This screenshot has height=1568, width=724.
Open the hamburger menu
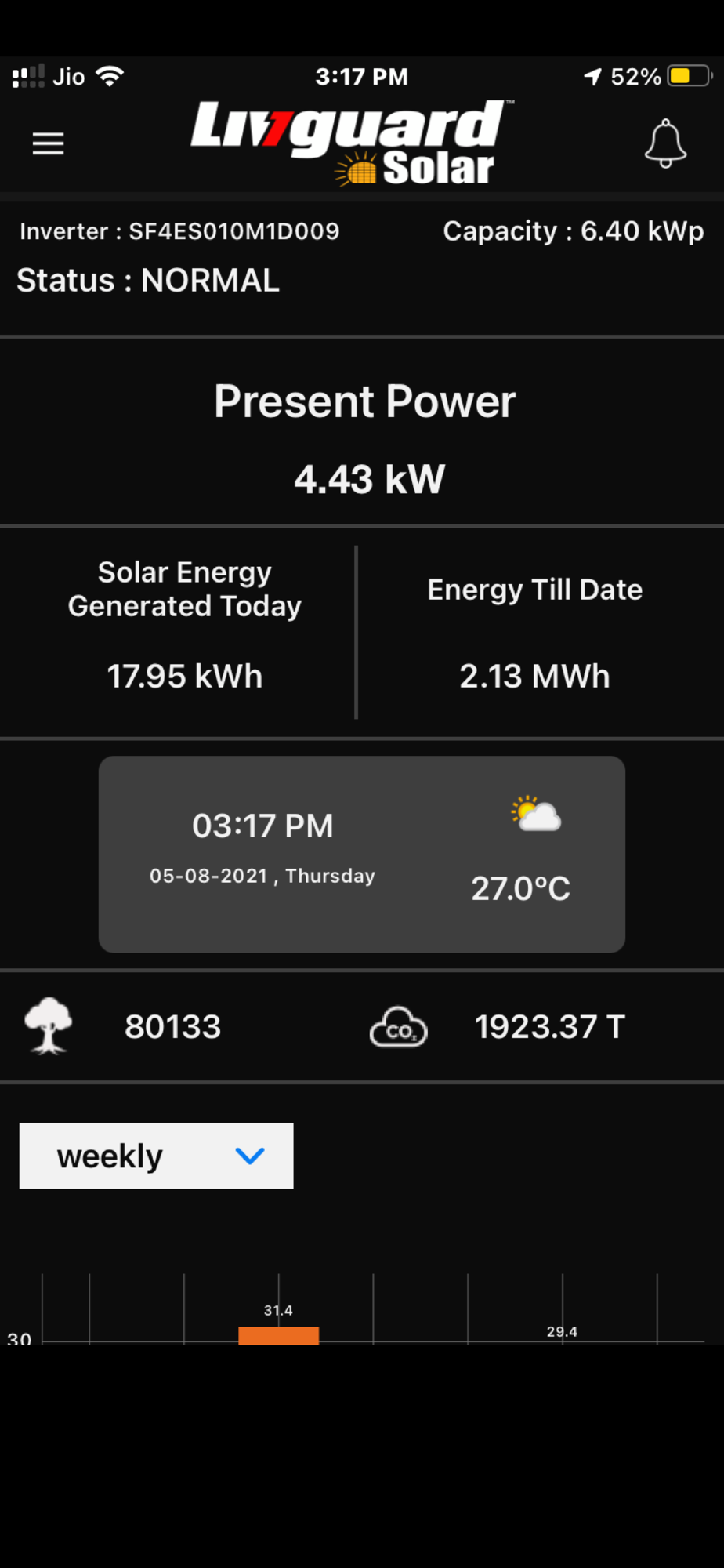tap(48, 143)
